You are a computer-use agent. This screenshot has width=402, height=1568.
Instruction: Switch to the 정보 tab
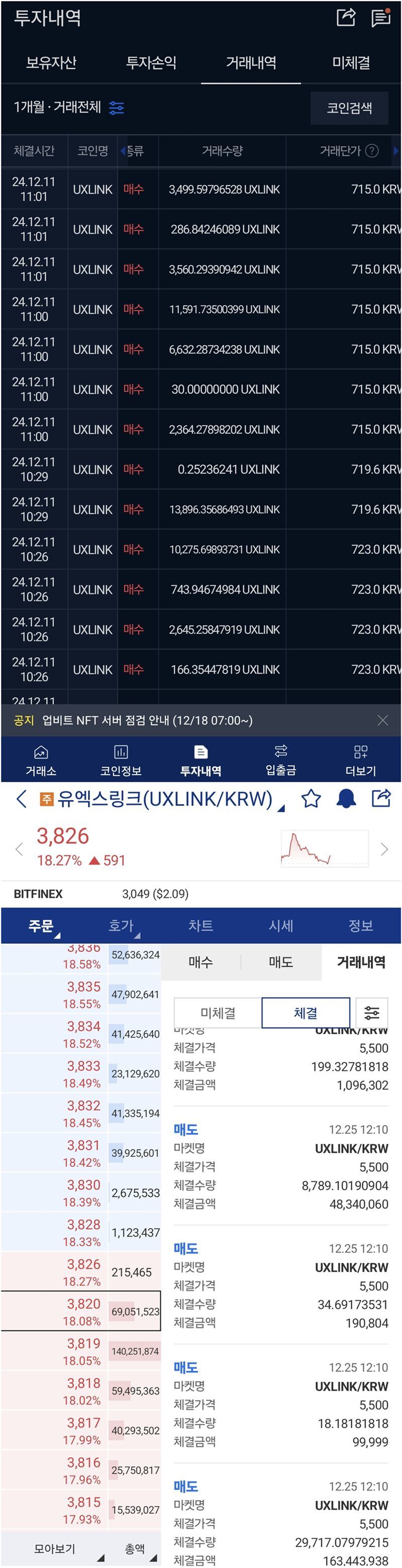point(361,925)
